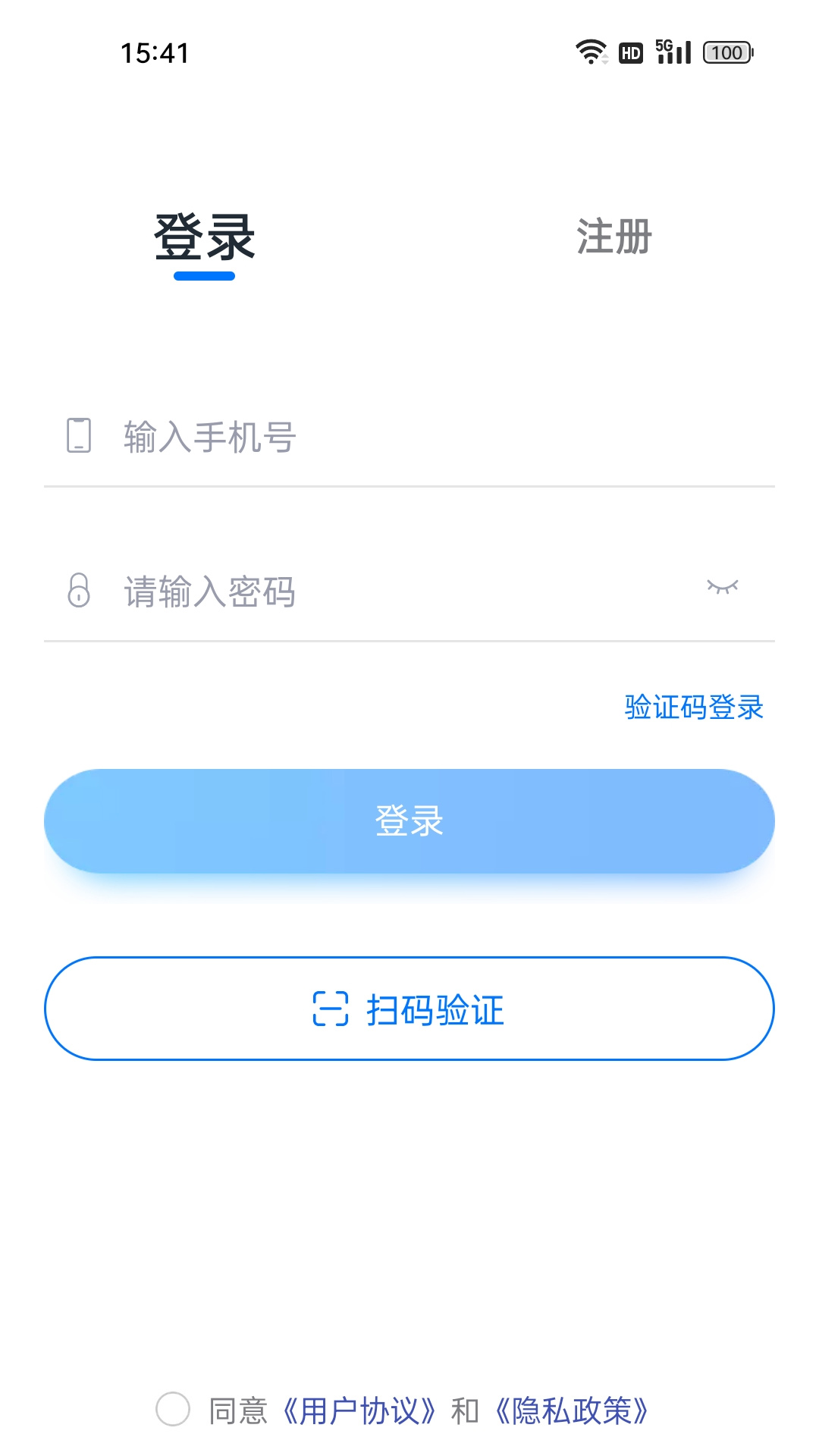The image size is (819, 1456).
Task: Click the 5G signal icon in the status bar
Action: [x=672, y=53]
